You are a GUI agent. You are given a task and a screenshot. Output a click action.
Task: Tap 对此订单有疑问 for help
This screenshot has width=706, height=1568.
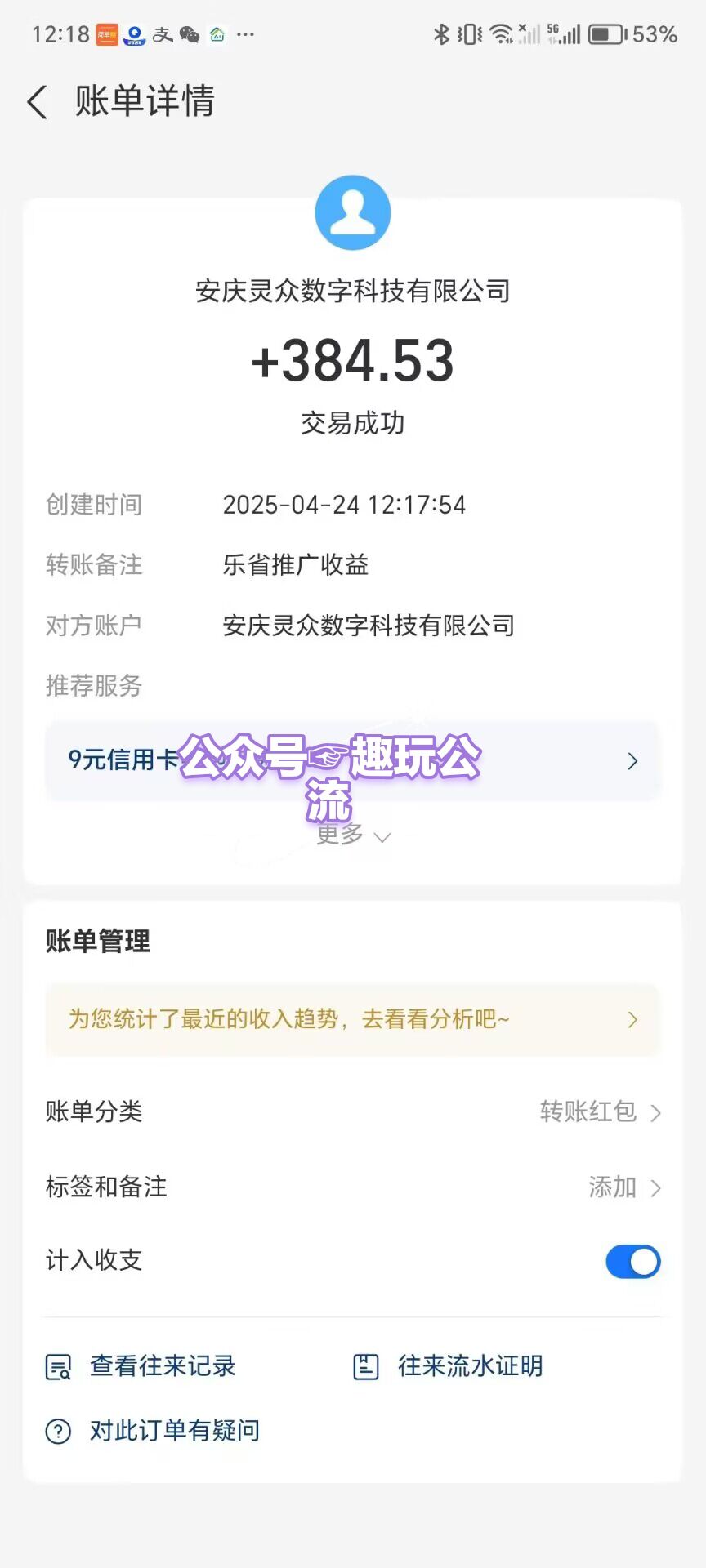pos(153,1430)
